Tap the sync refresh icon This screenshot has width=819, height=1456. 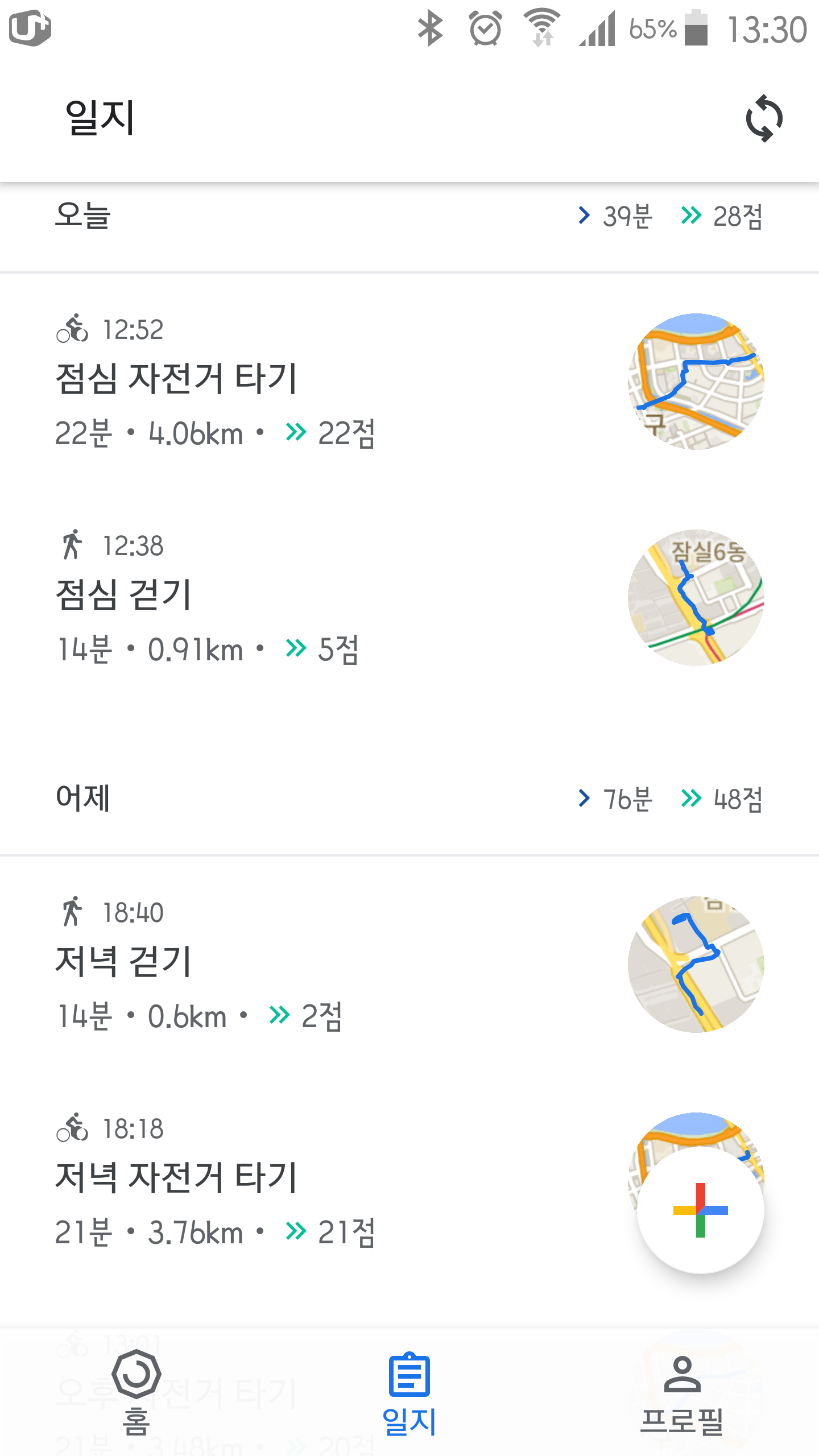(x=764, y=118)
